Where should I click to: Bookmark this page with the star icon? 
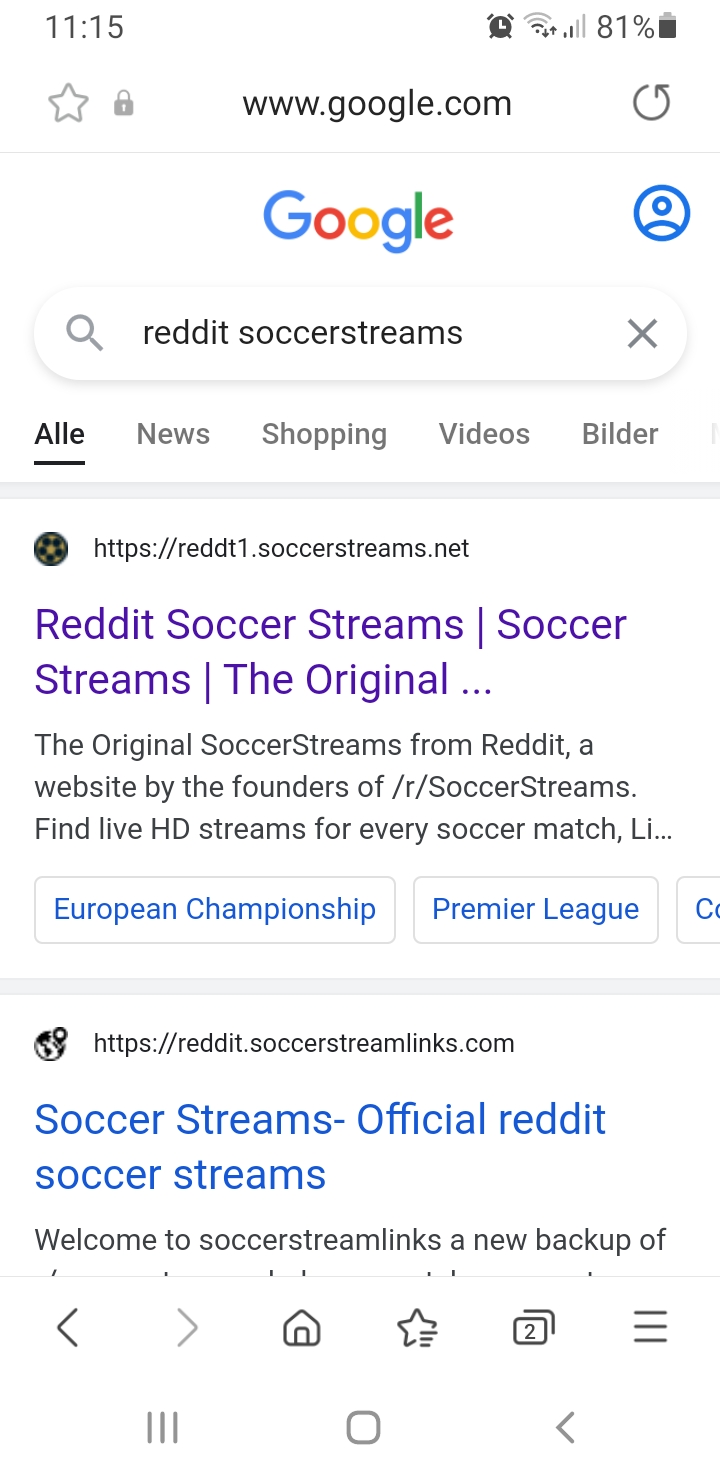(68, 103)
